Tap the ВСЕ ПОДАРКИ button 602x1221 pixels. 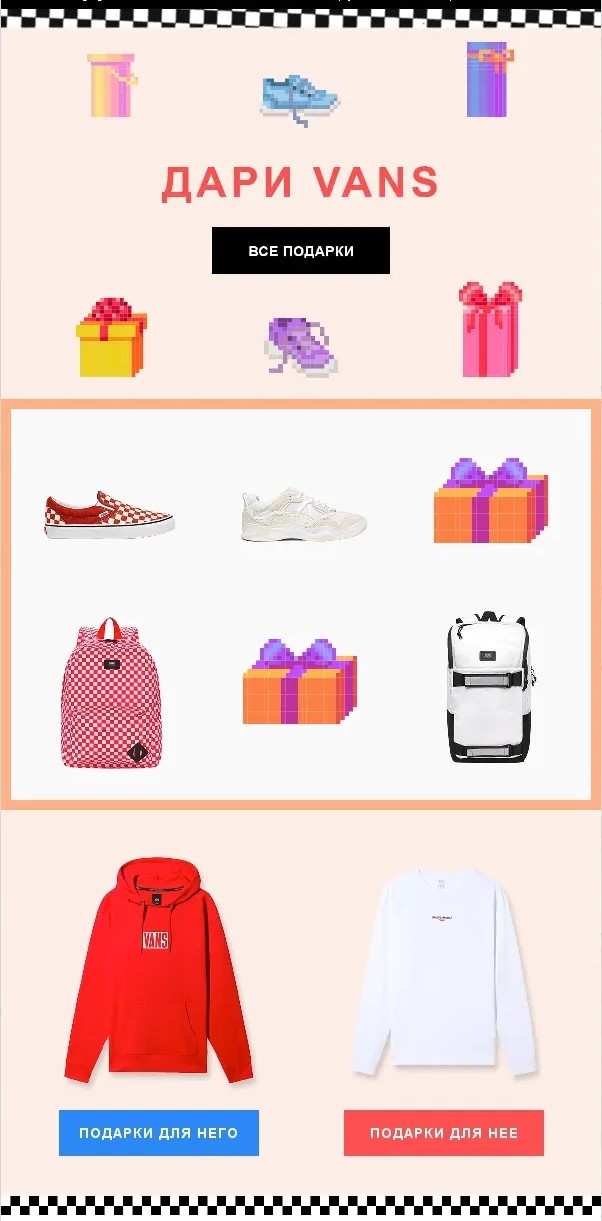(300, 250)
